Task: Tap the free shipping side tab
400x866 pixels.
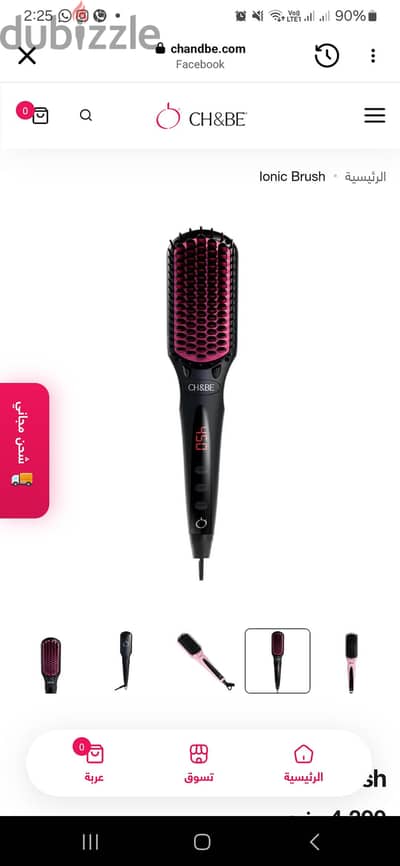Action: (24, 450)
